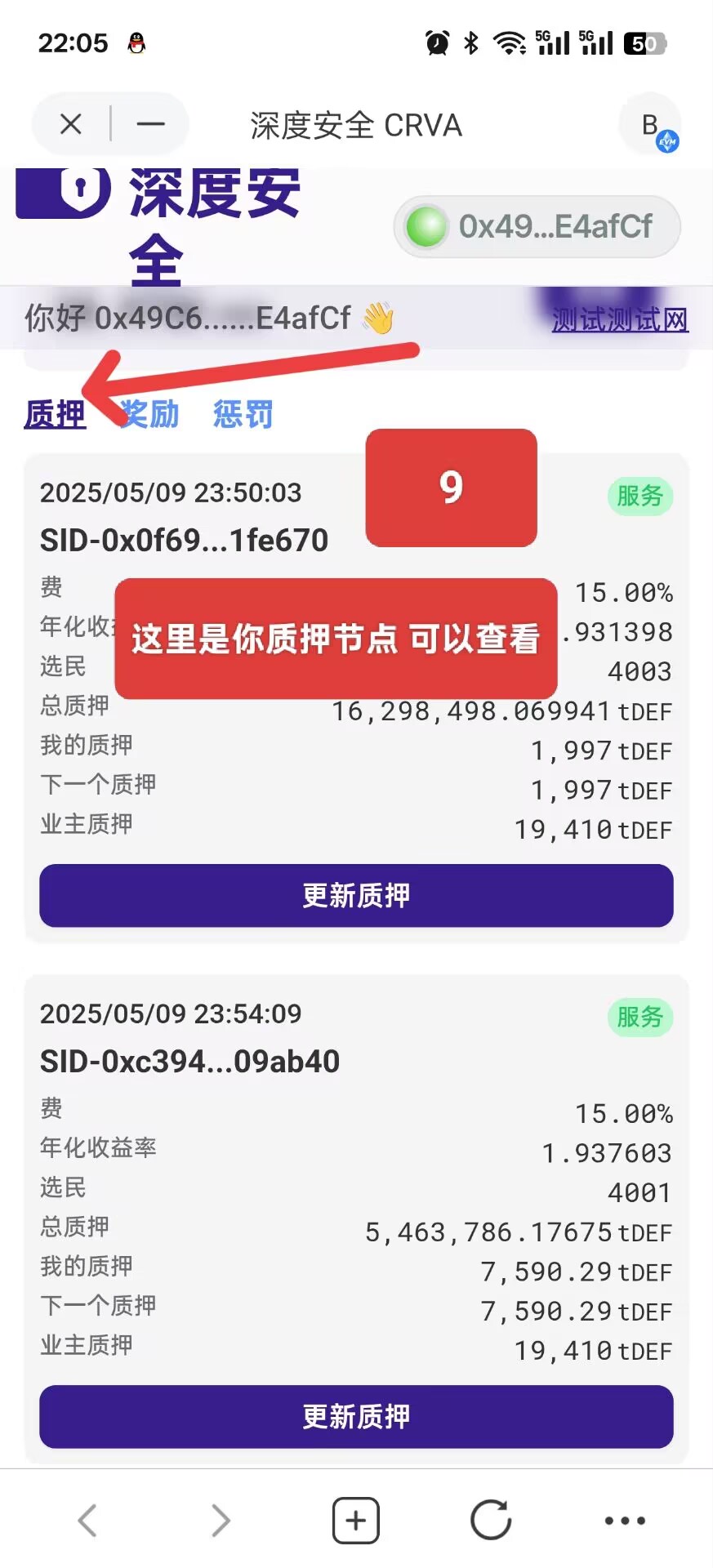Tap the 0x49...E4afCf wallet address button
The height and width of the screenshot is (1568, 713).
tap(537, 226)
